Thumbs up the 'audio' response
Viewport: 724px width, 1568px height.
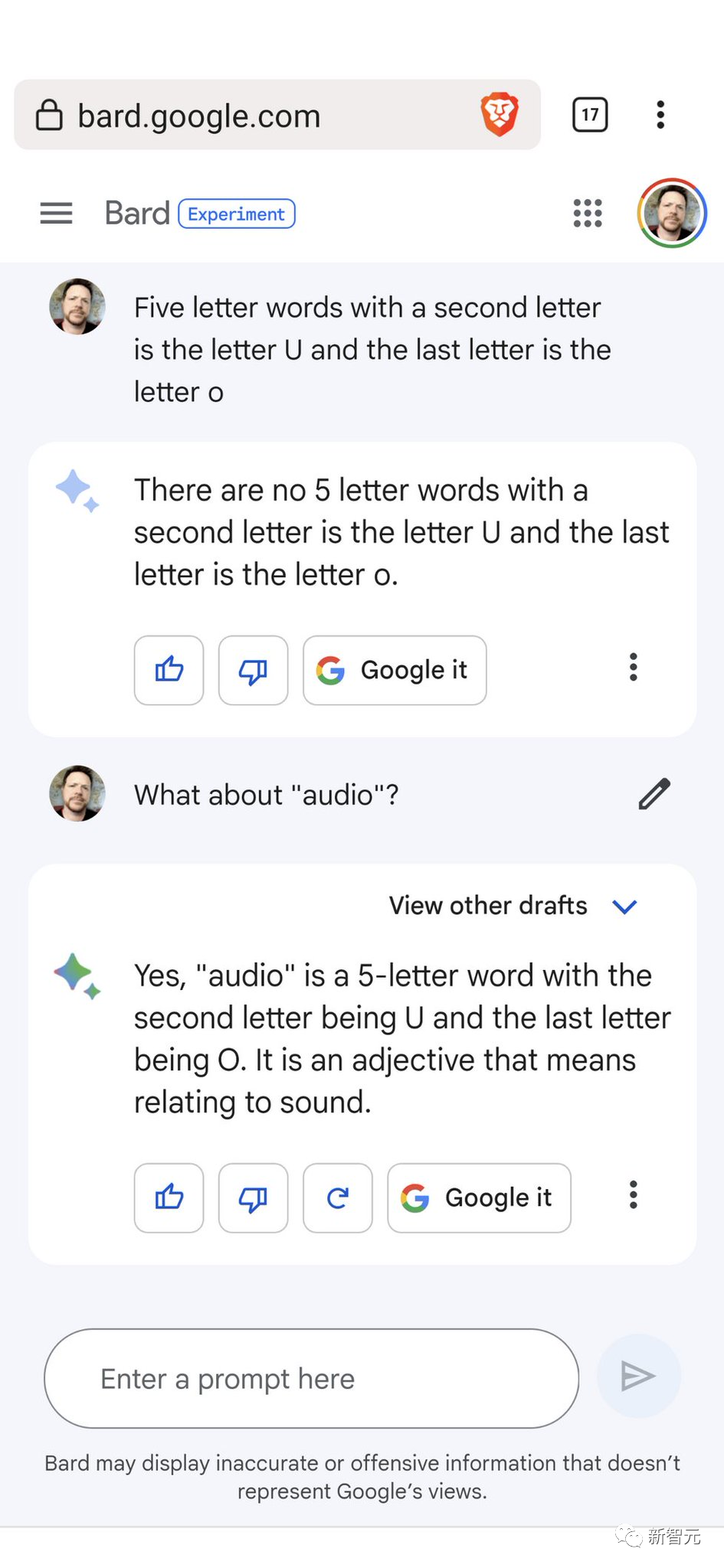(169, 1197)
